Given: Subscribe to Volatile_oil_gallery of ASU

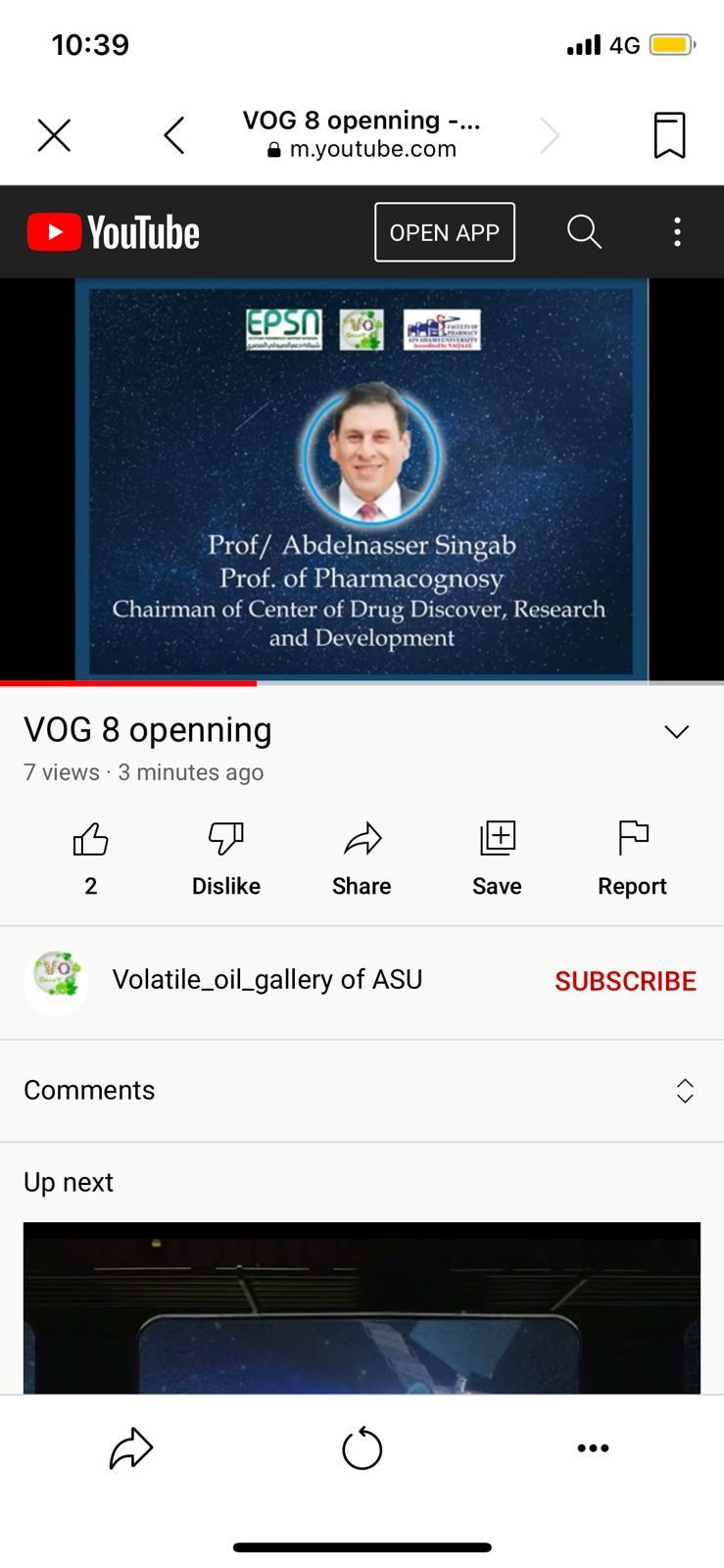Looking at the screenshot, I should point(625,981).
